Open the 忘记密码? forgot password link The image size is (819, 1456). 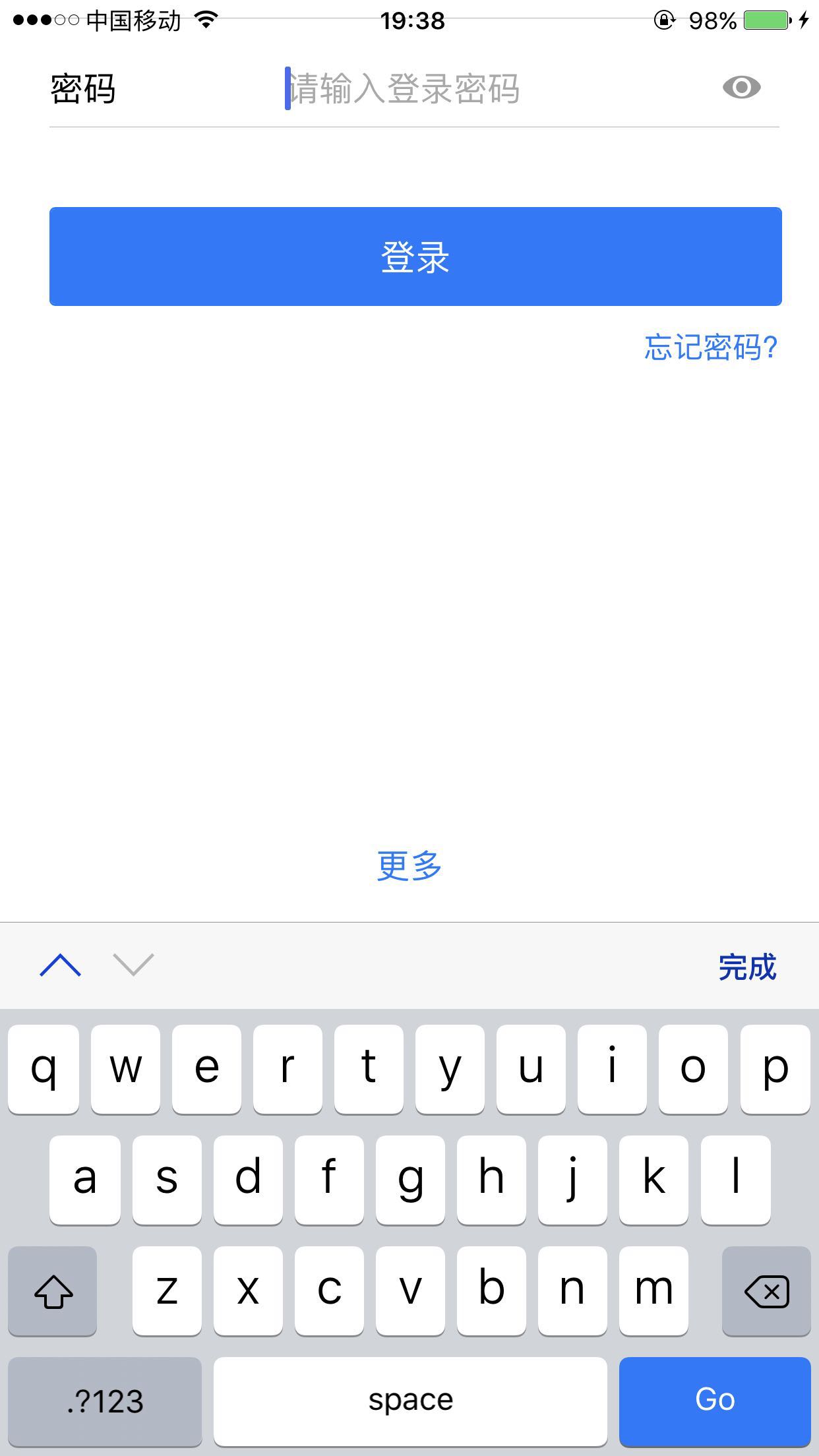711,348
